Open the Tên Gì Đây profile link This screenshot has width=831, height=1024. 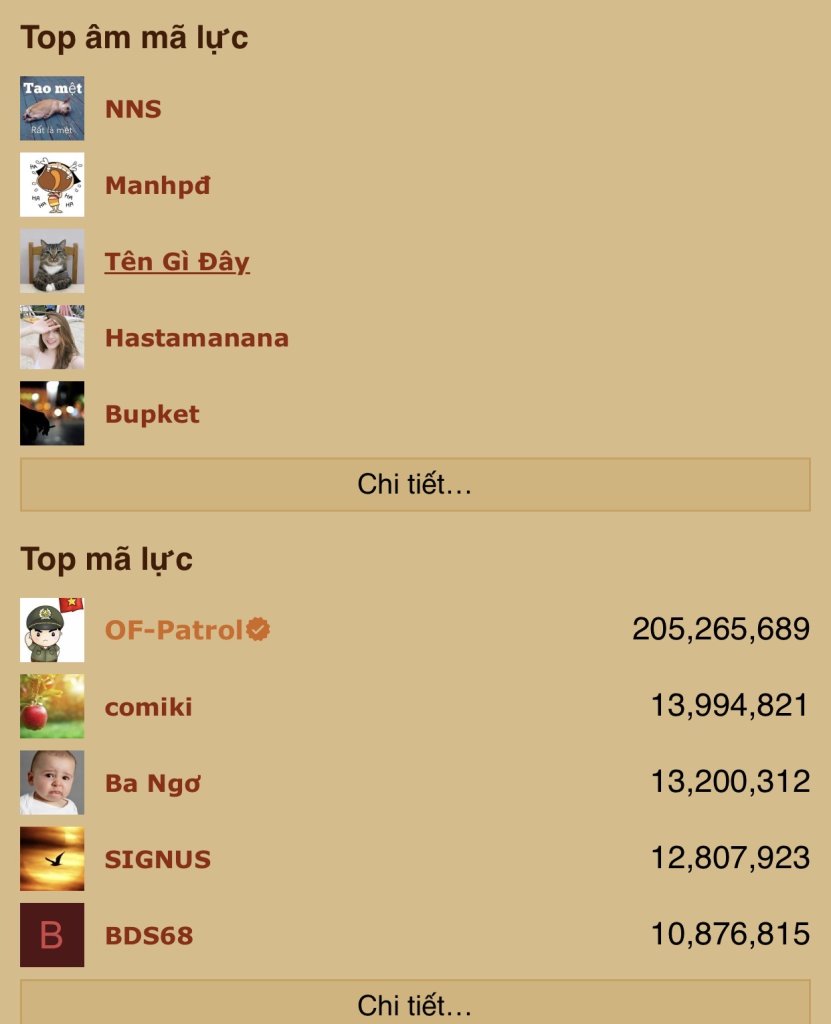pyautogui.click(x=177, y=262)
